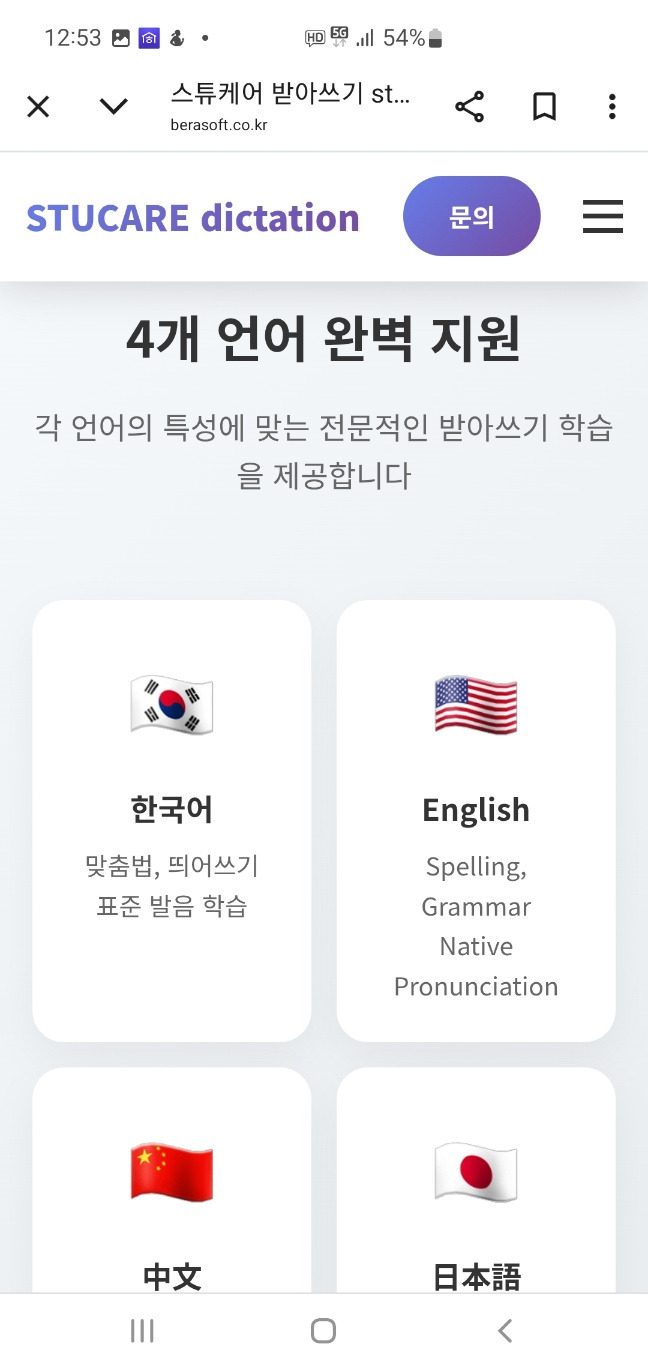648x1368 pixels.
Task: Return to the device home screen
Action: tap(323, 1330)
